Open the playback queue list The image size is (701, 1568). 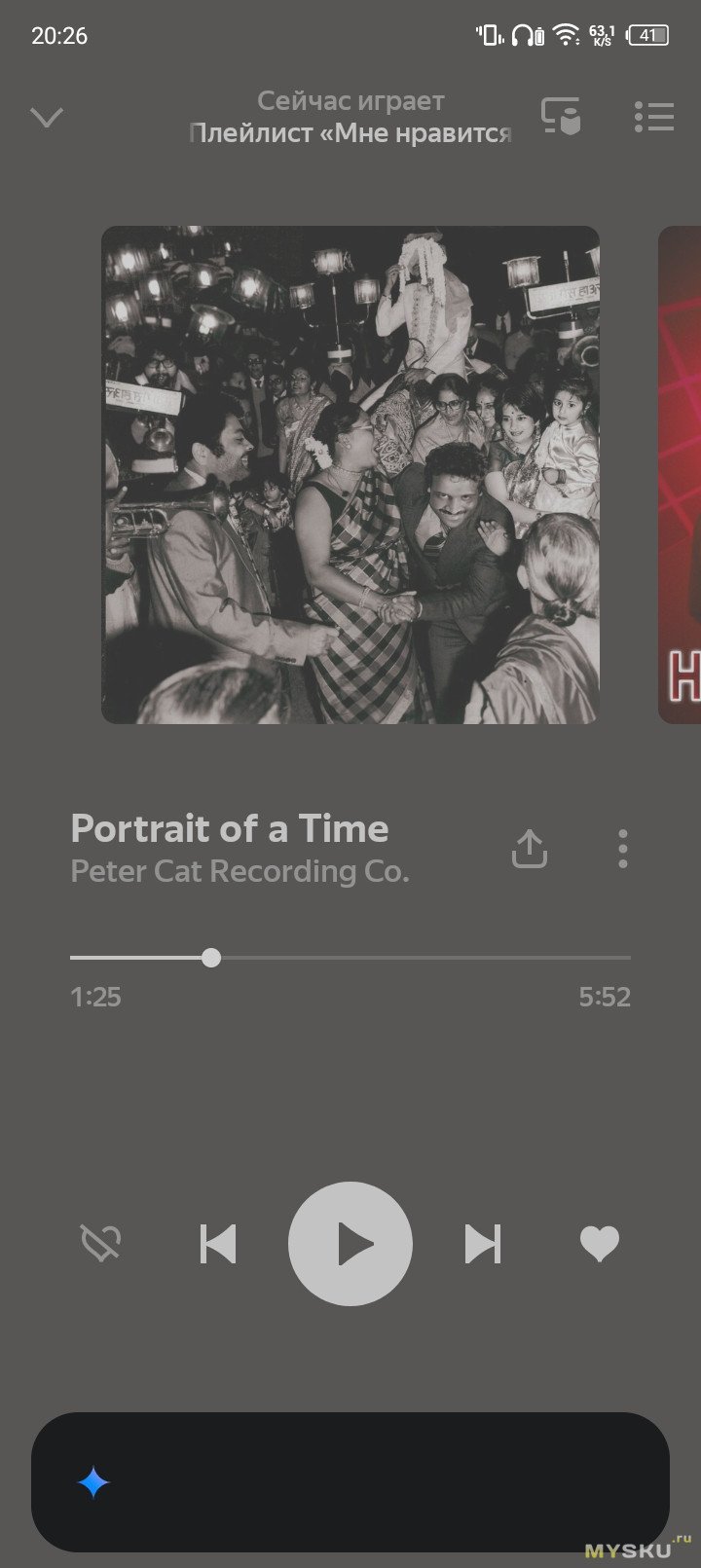point(653,117)
